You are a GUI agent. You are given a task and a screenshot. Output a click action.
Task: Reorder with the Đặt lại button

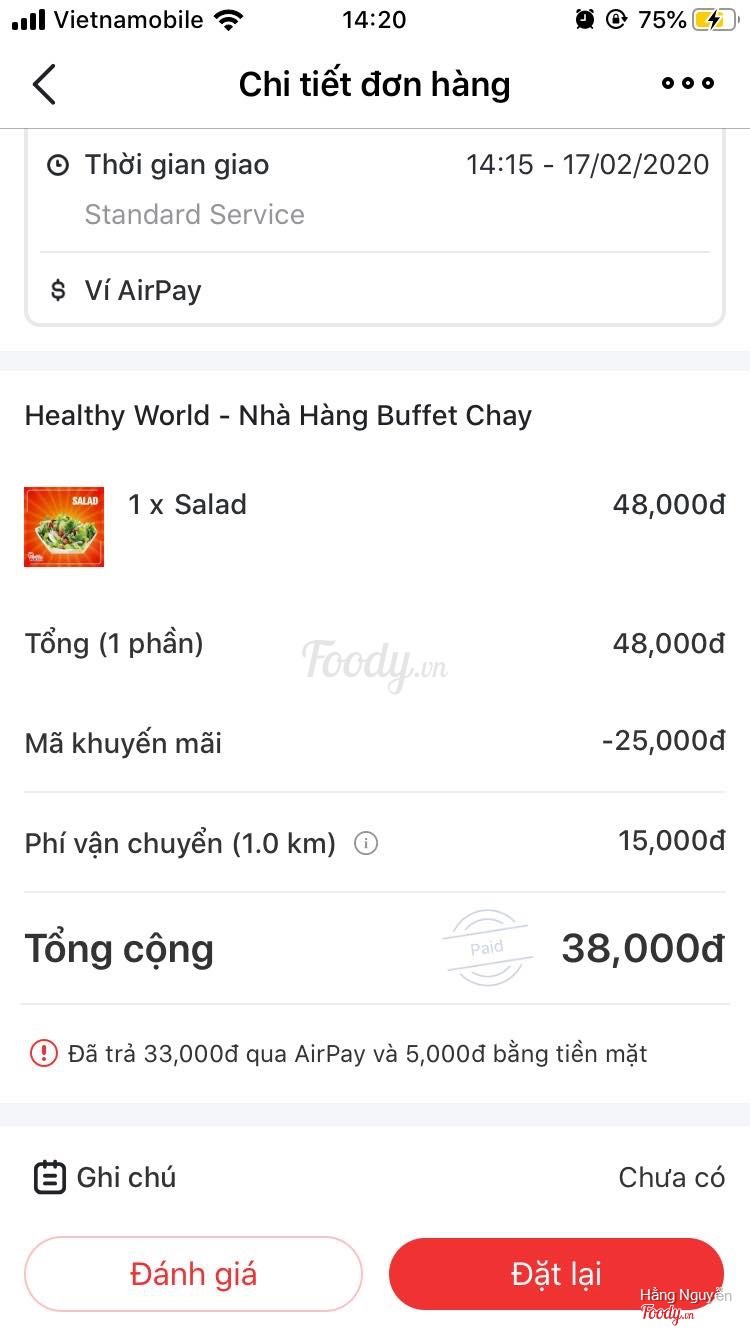(556, 1273)
